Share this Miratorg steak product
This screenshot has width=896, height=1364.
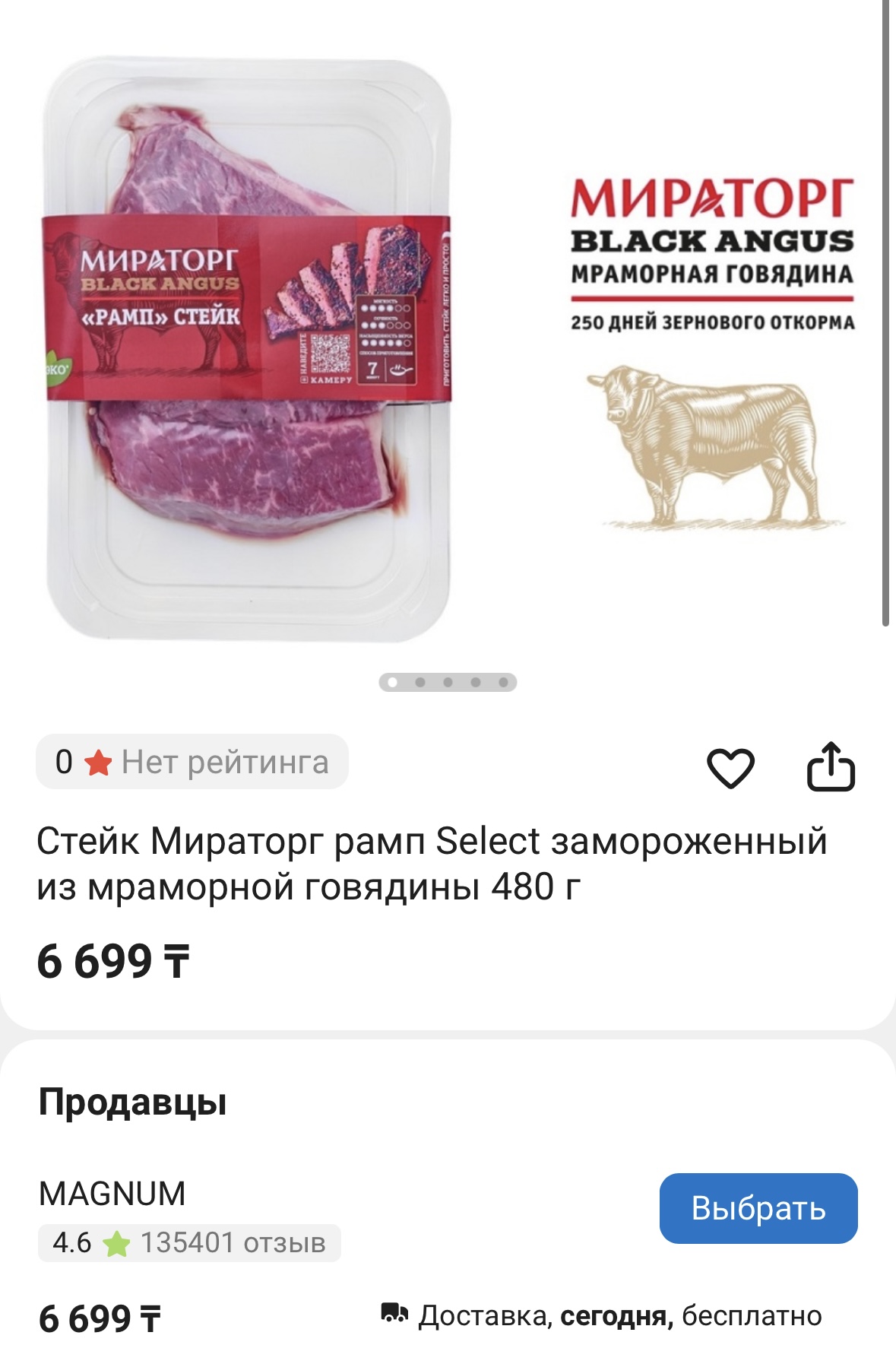tap(830, 766)
